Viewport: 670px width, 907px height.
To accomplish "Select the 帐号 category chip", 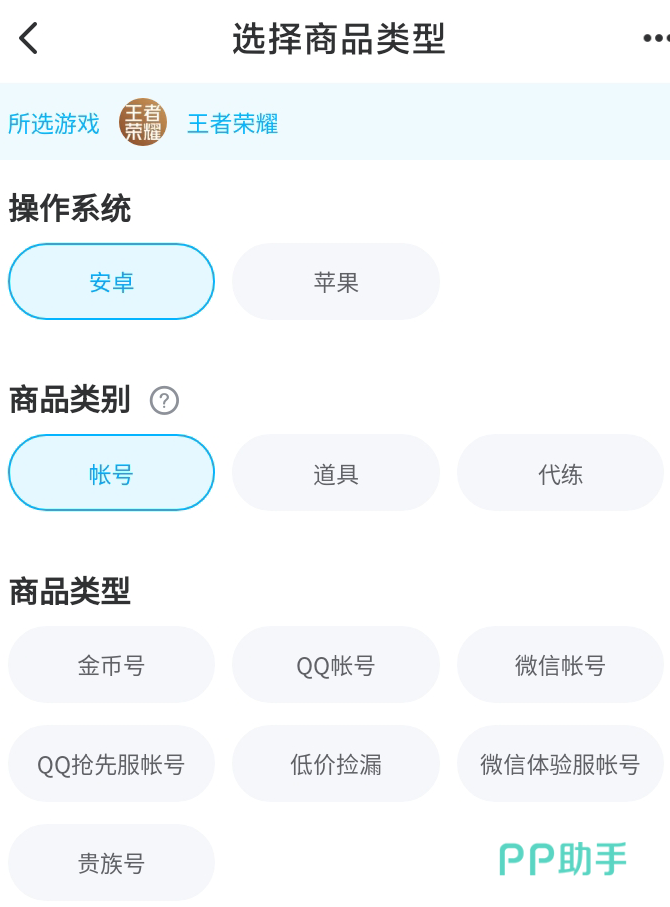I will point(111,473).
